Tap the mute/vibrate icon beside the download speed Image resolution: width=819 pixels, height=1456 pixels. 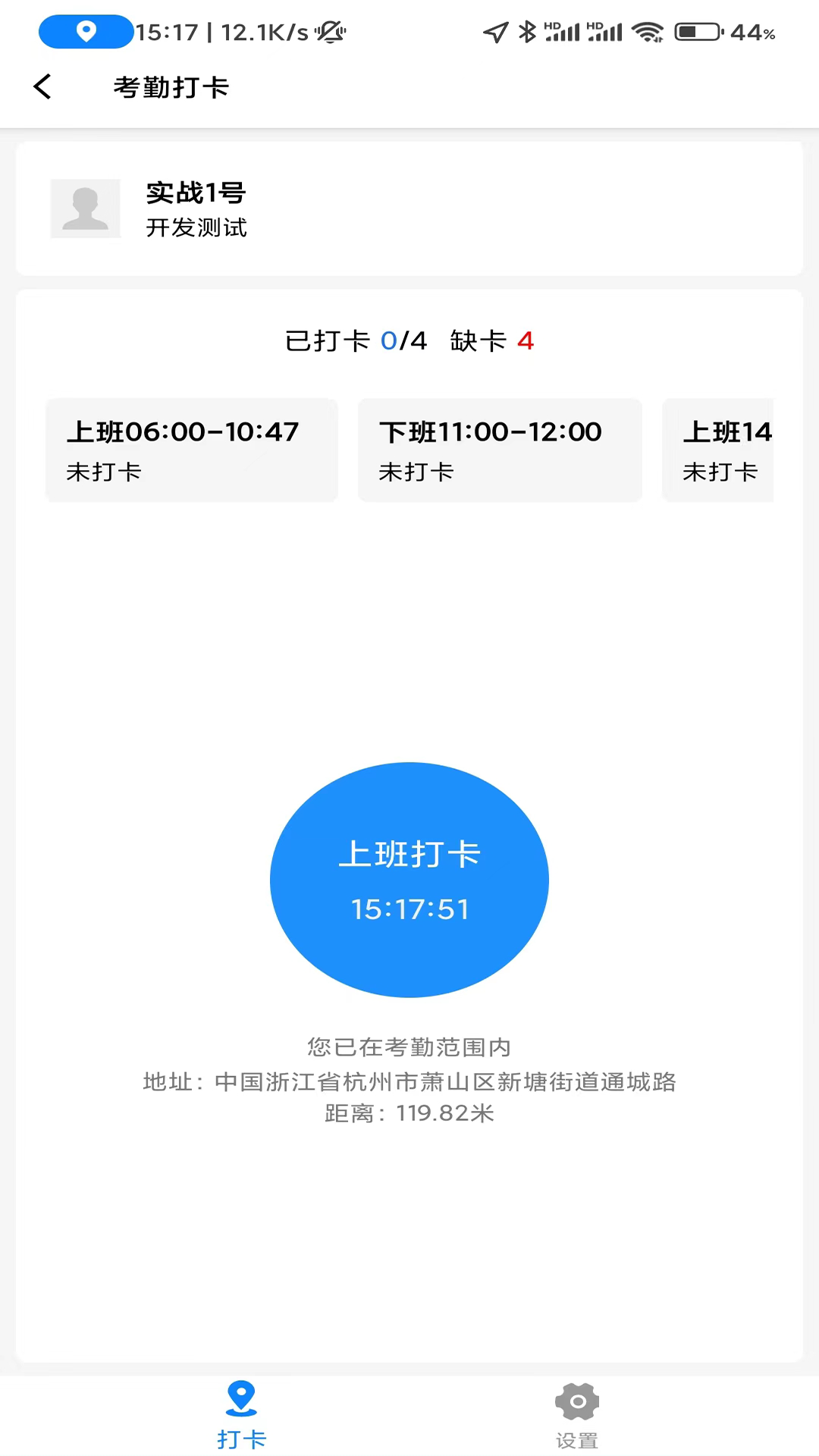[330, 33]
